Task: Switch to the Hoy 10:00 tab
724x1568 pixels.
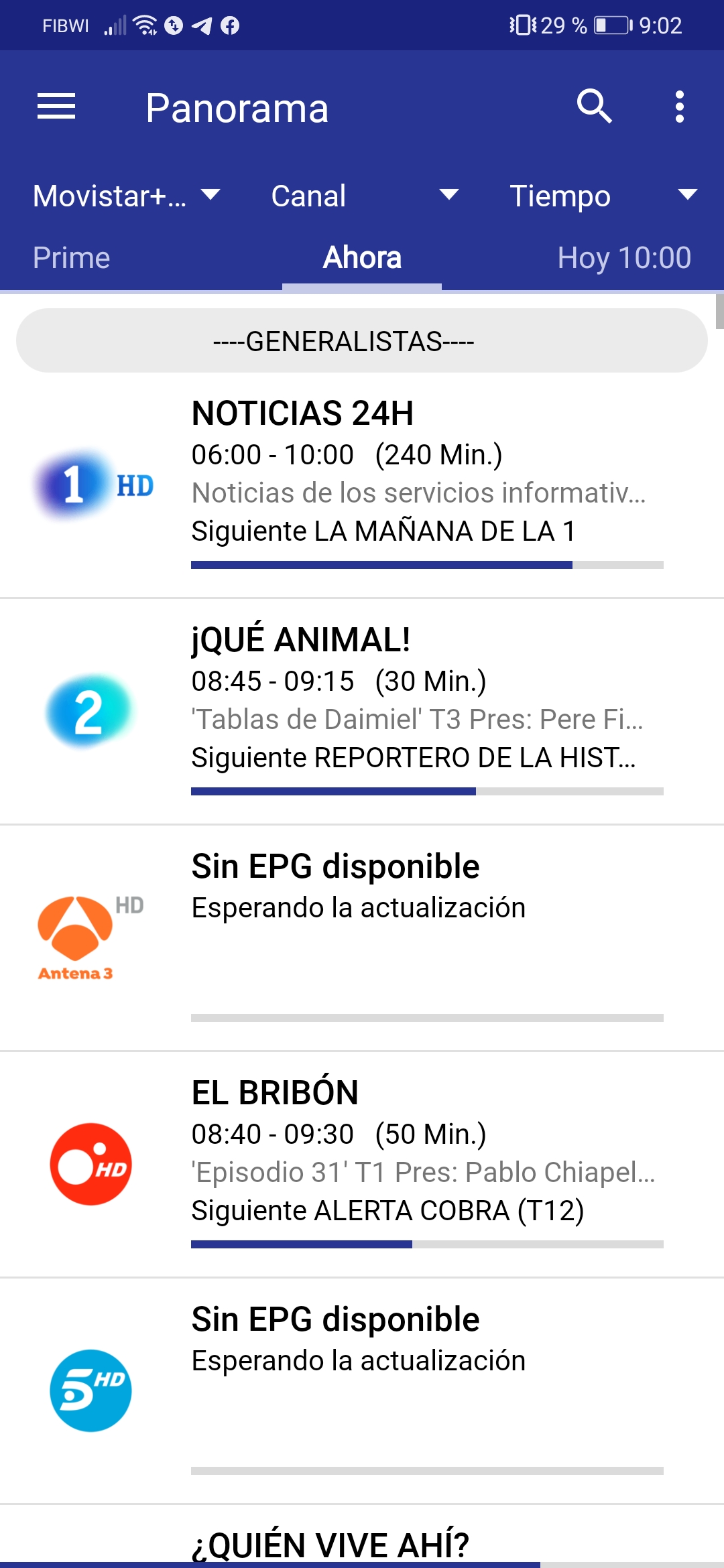Action: (x=623, y=258)
